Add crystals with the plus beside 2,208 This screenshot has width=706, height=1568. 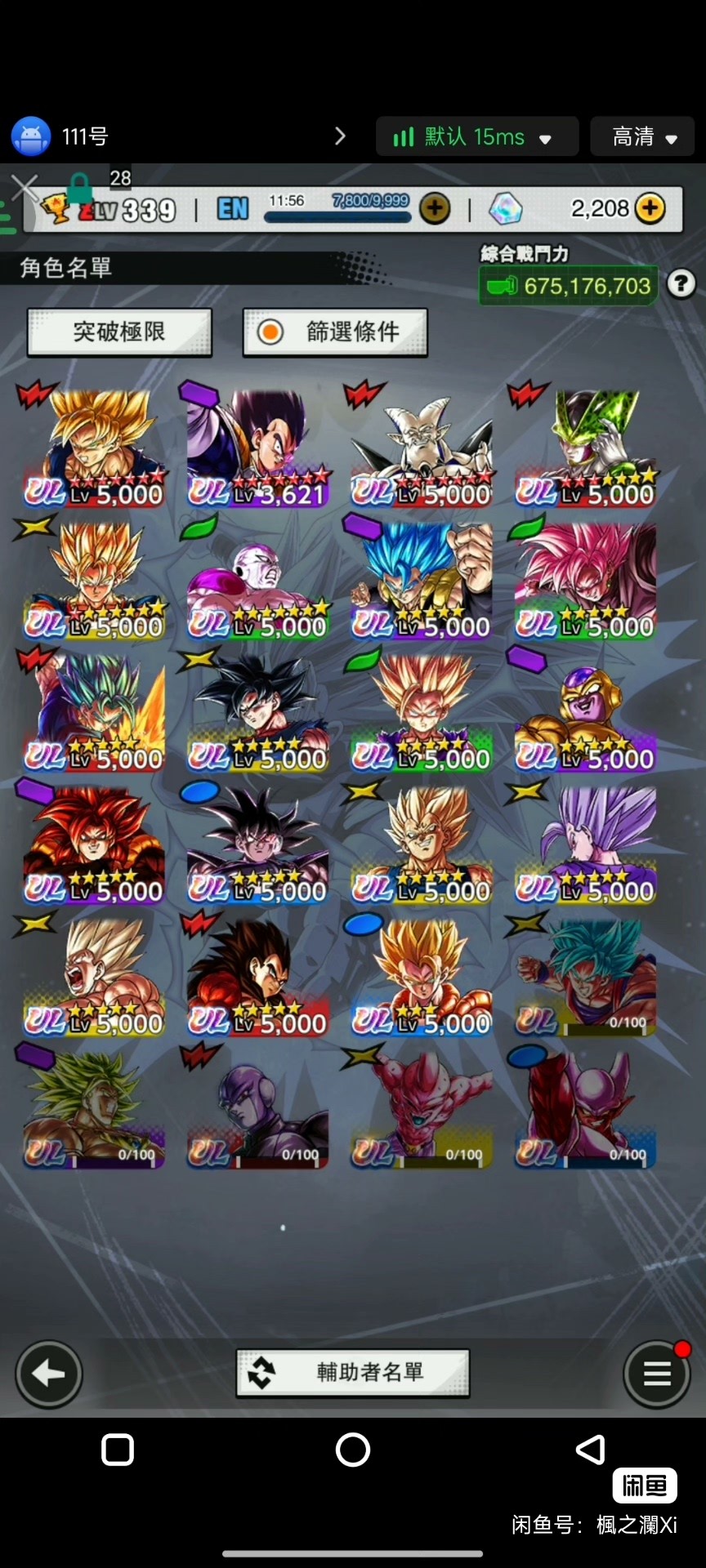click(x=650, y=209)
